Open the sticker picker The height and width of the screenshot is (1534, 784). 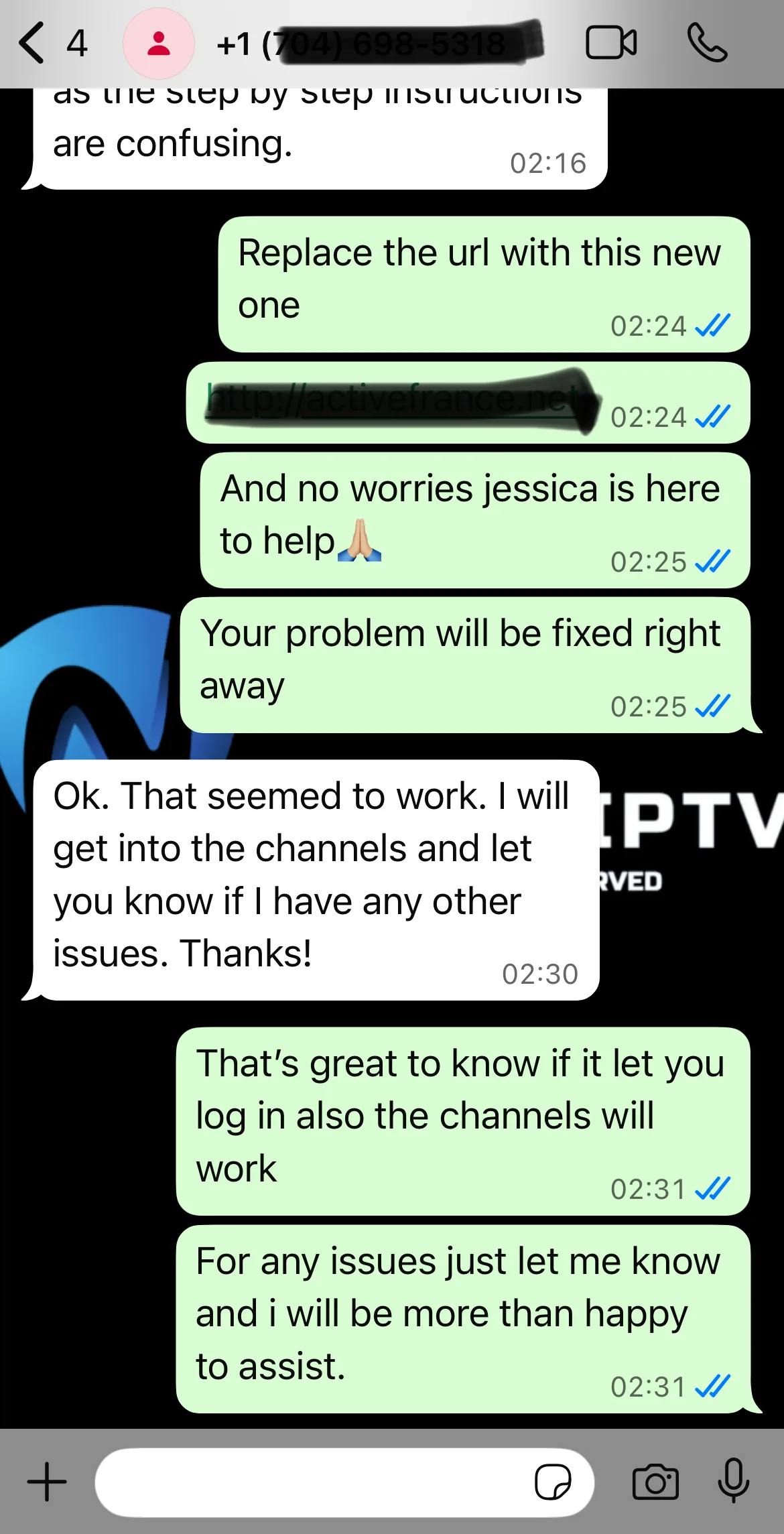point(553,1482)
